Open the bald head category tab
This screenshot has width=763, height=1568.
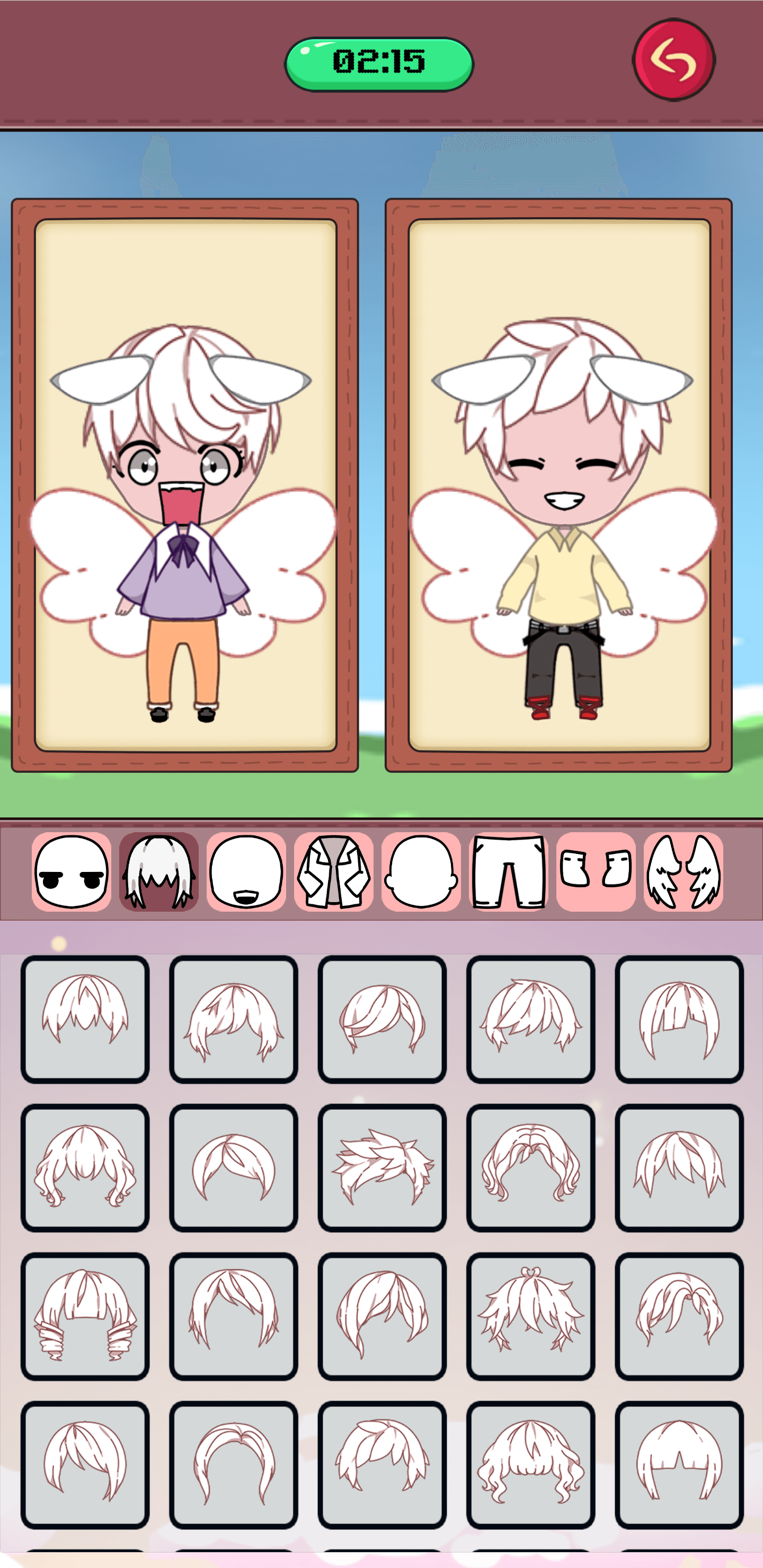click(421, 871)
